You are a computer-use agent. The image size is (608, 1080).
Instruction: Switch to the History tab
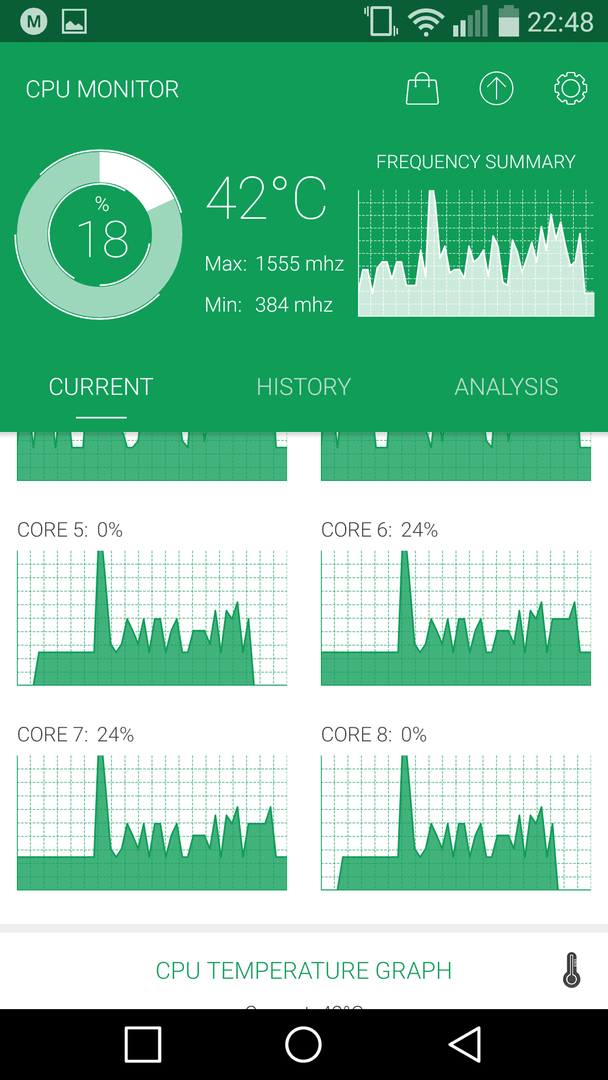coord(304,386)
